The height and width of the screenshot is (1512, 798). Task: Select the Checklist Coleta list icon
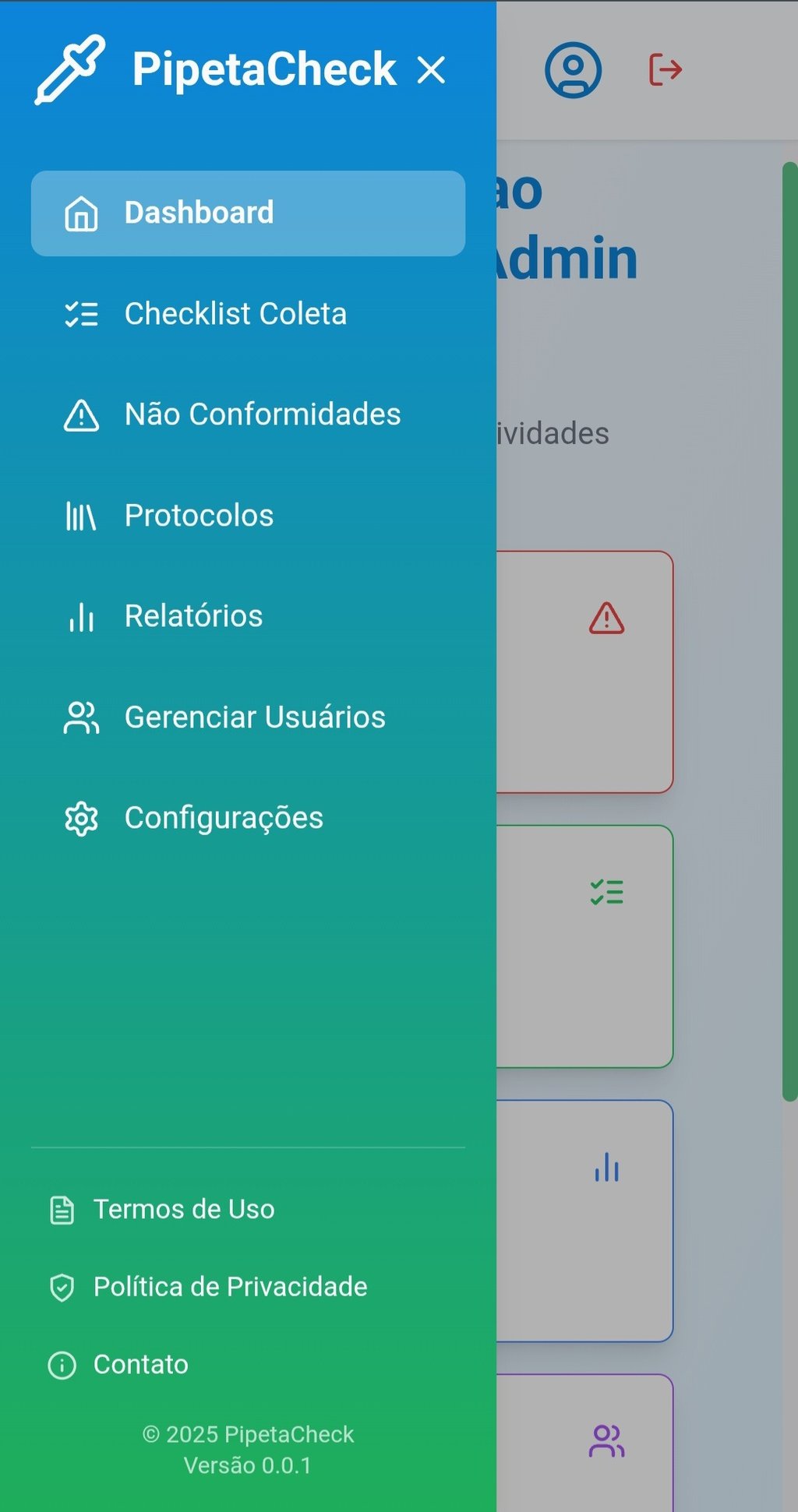(81, 314)
